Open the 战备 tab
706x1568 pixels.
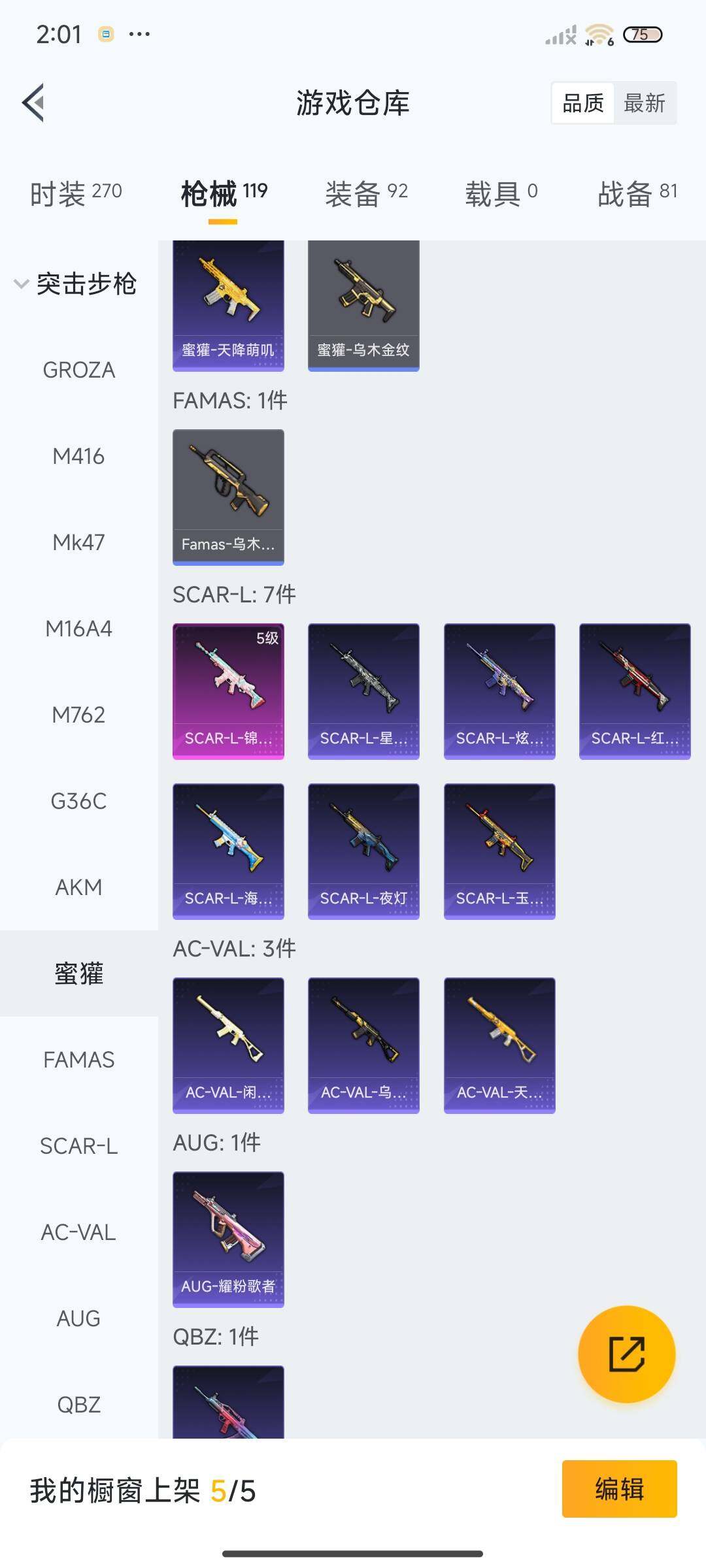(x=637, y=193)
